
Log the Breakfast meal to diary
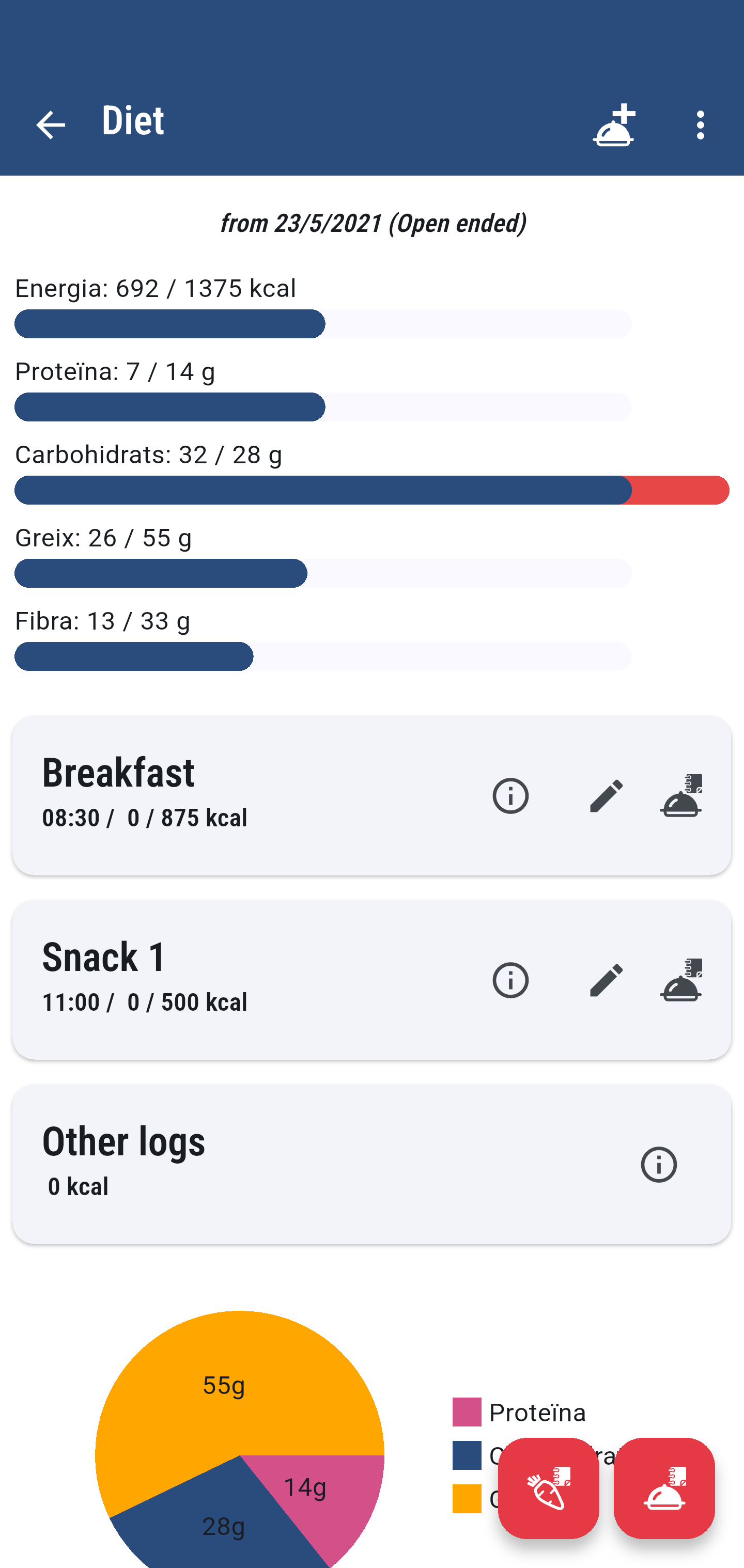680,795
